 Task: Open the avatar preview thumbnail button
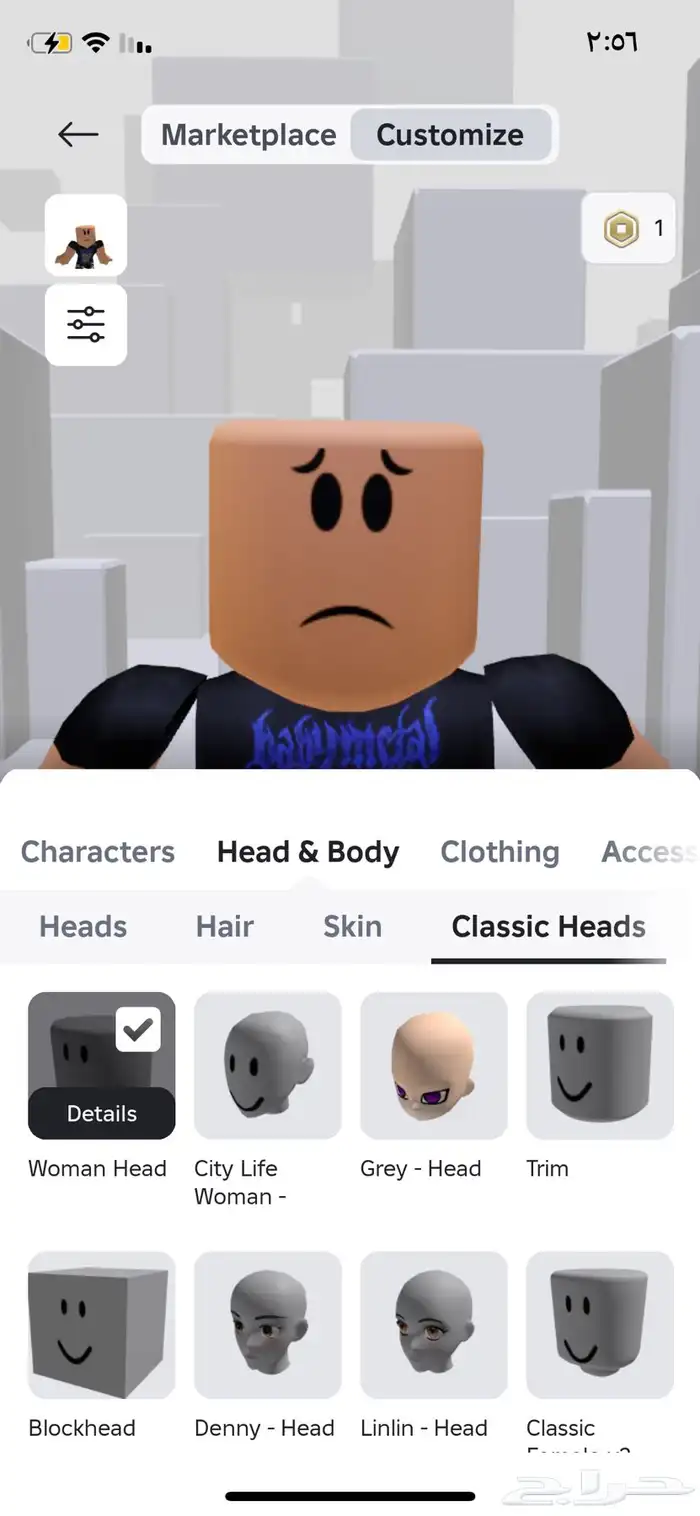[x=86, y=236]
